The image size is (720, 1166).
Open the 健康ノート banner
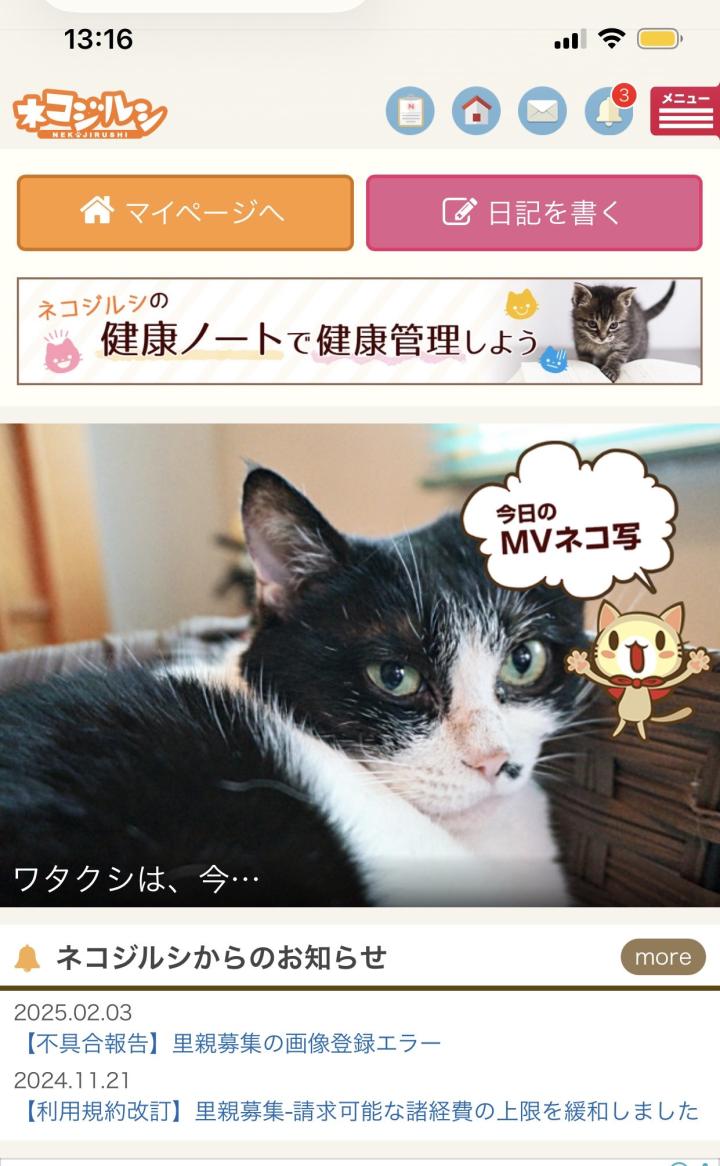click(x=360, y=331)
